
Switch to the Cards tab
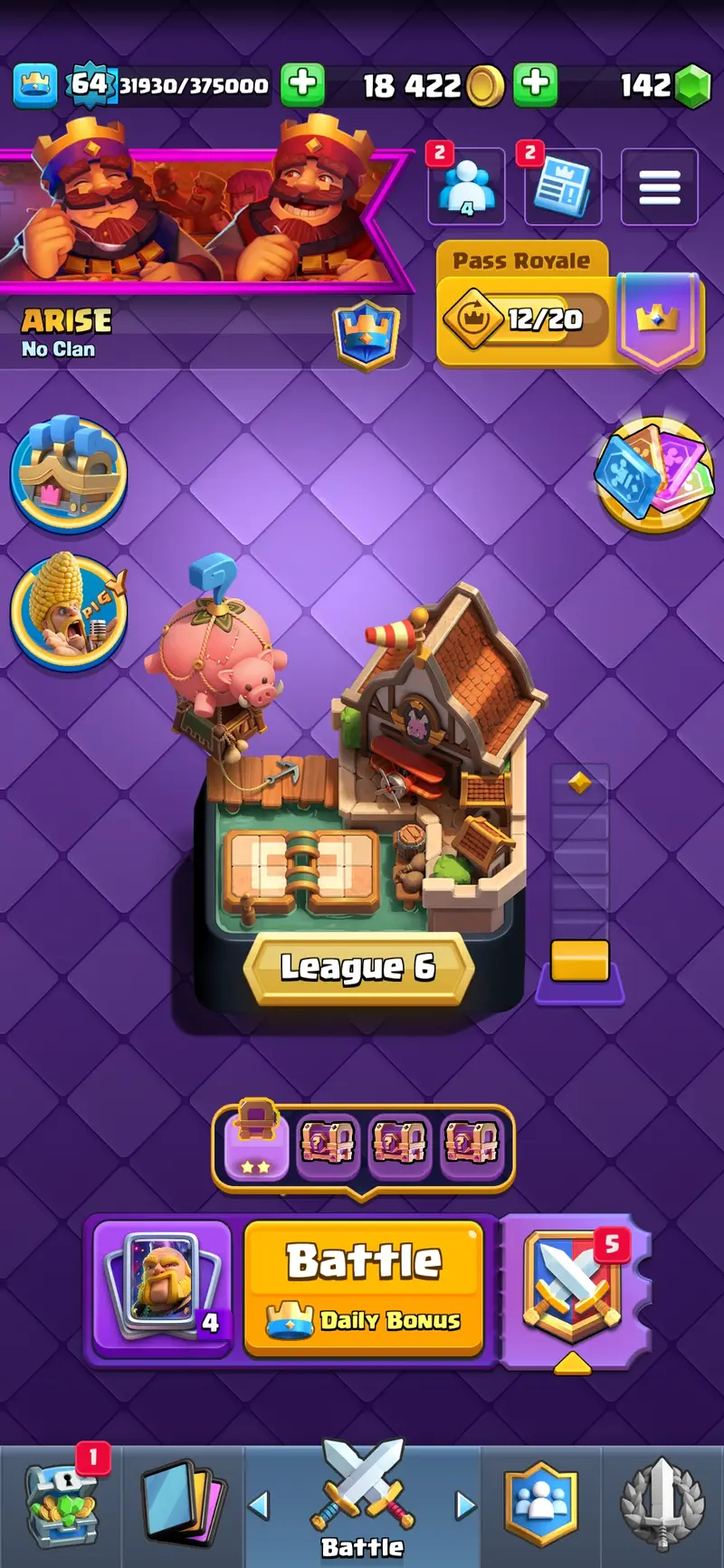(x=182, y=1506)
